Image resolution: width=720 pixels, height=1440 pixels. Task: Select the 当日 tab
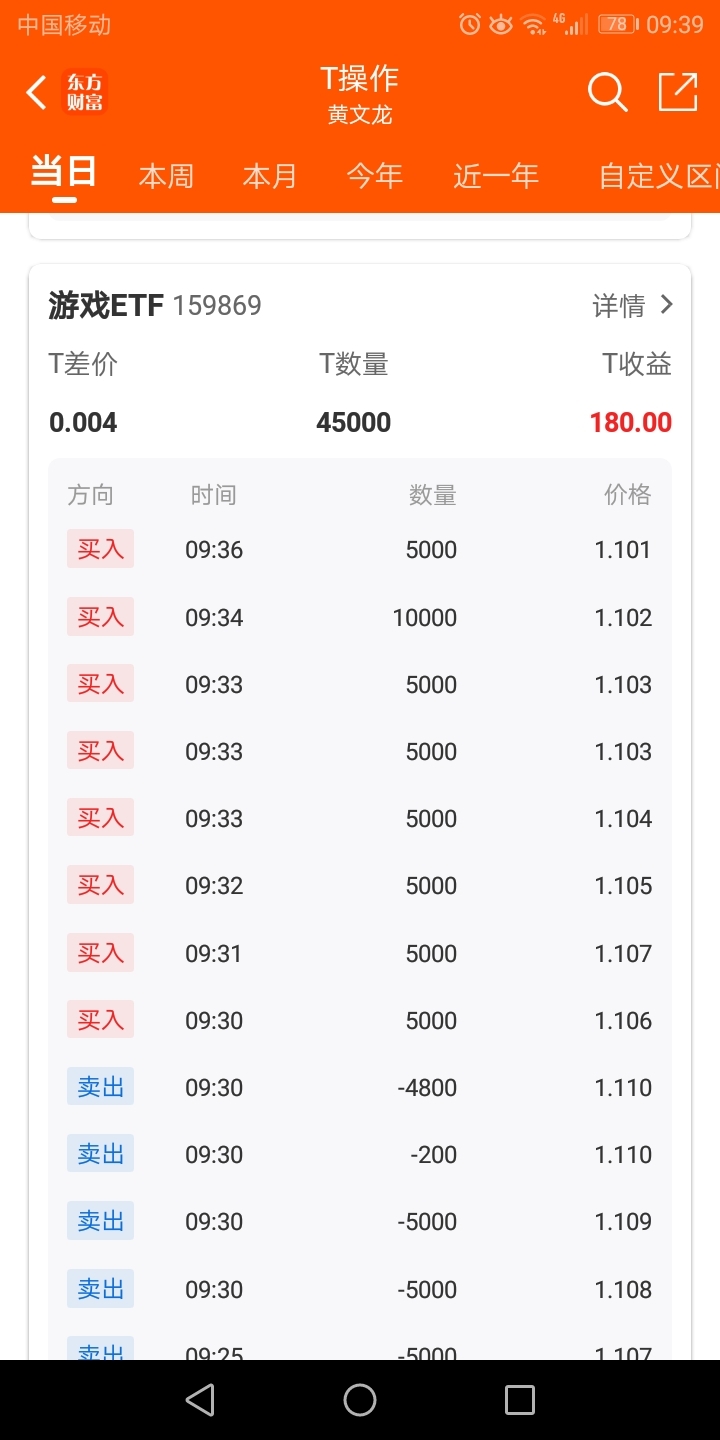[64, 173]
